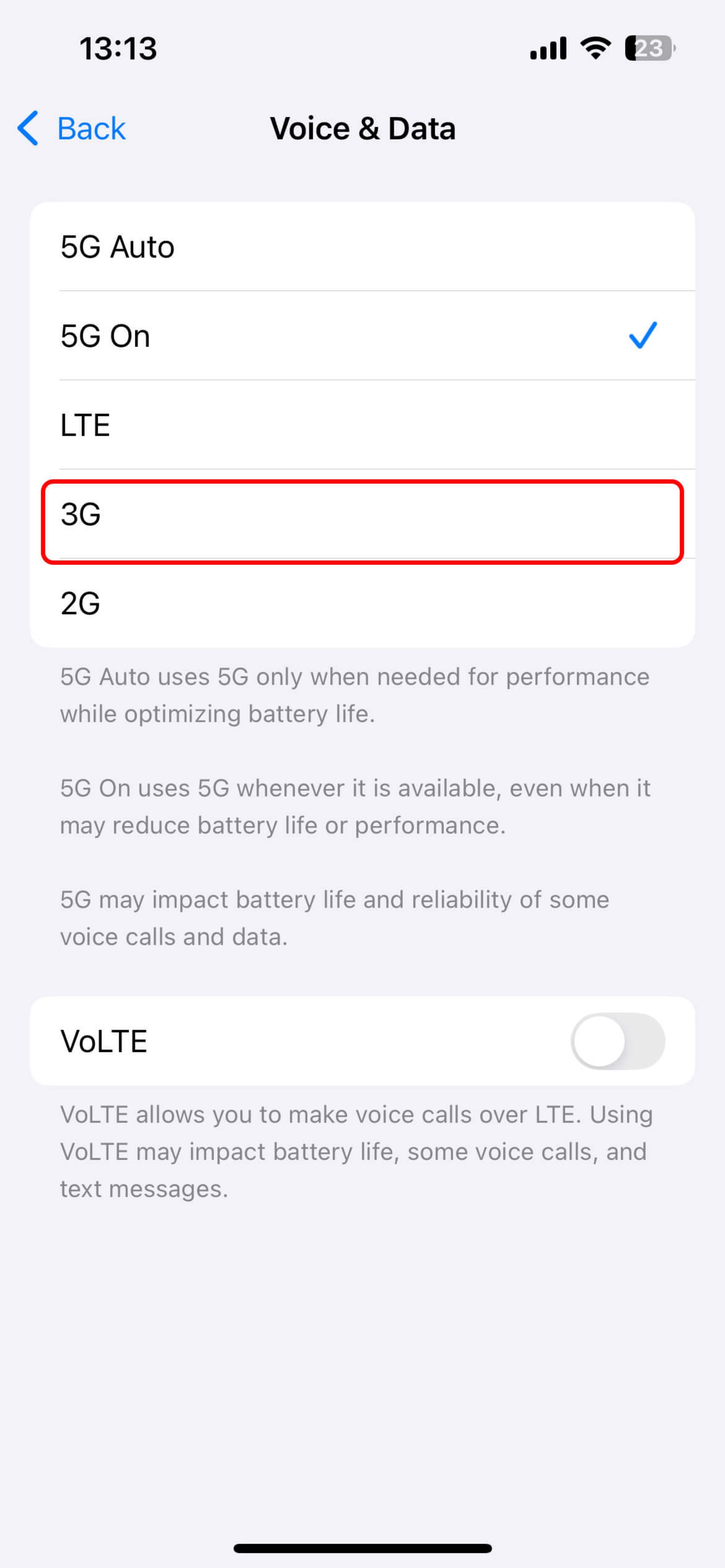
Task: Enable the VoLTE switch
Action: point(617,1041)
